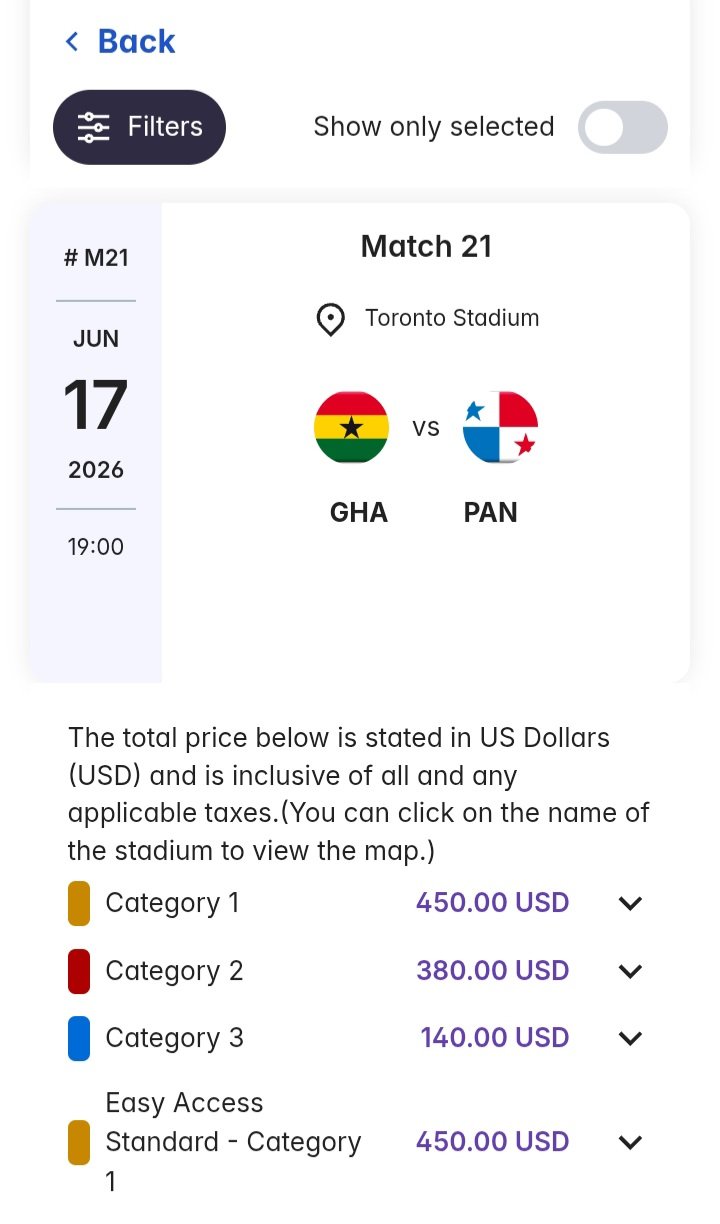Tap the Filters sliders icon
This screenshot has height=1224, width=720.
94,126
